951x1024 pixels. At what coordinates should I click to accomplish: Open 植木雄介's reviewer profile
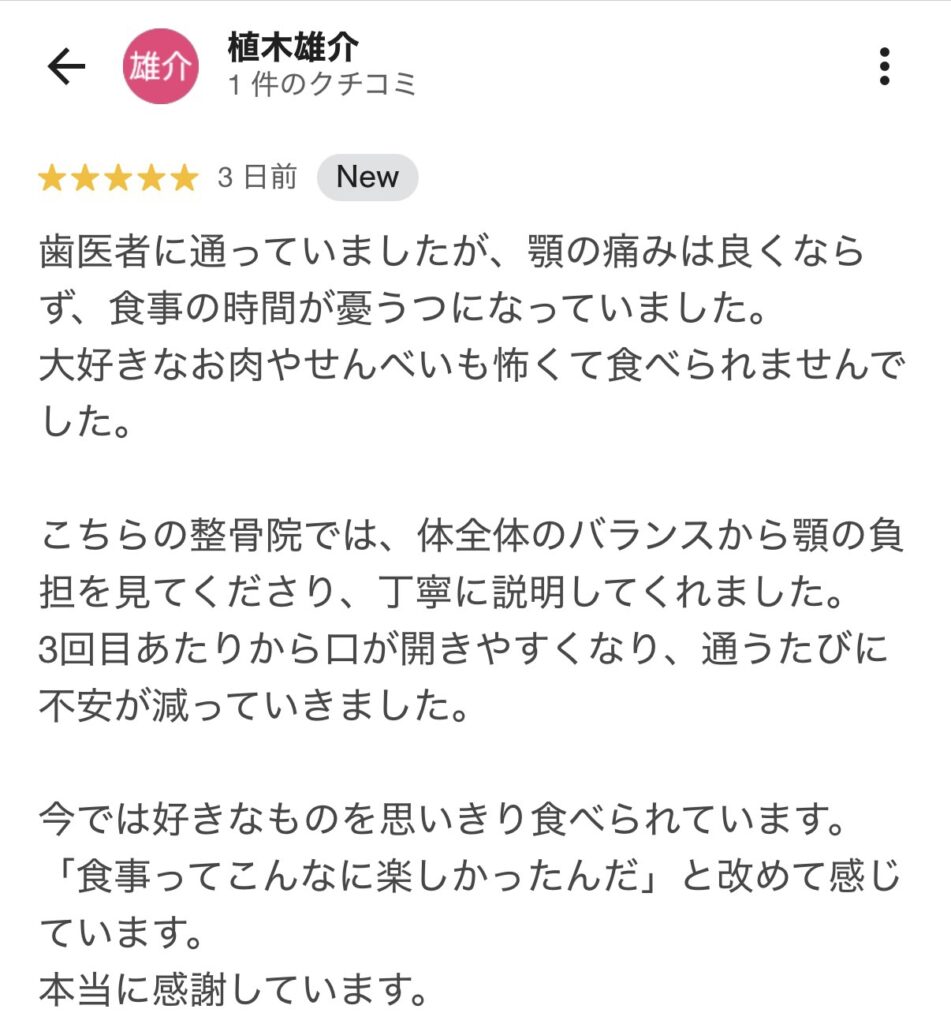coord(292,49)
